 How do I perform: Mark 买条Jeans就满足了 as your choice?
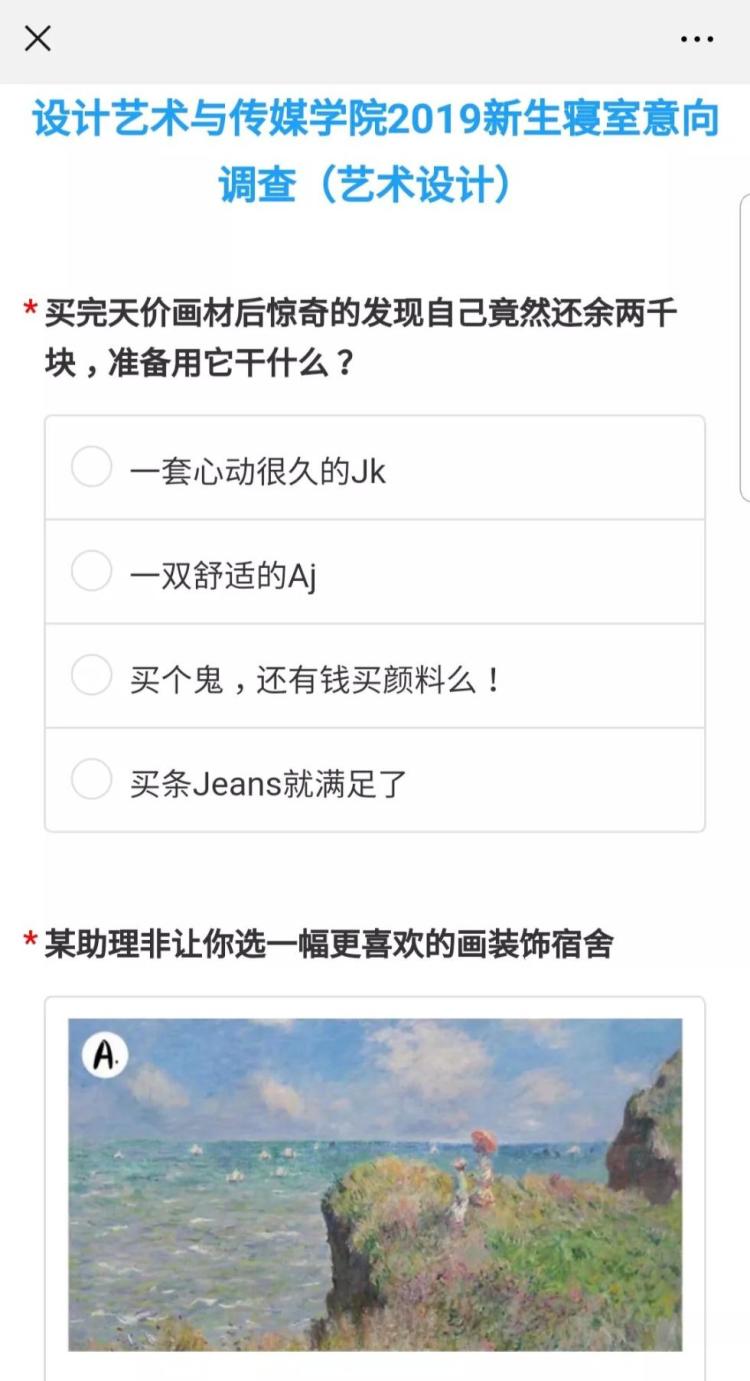(x=92, y=780)
